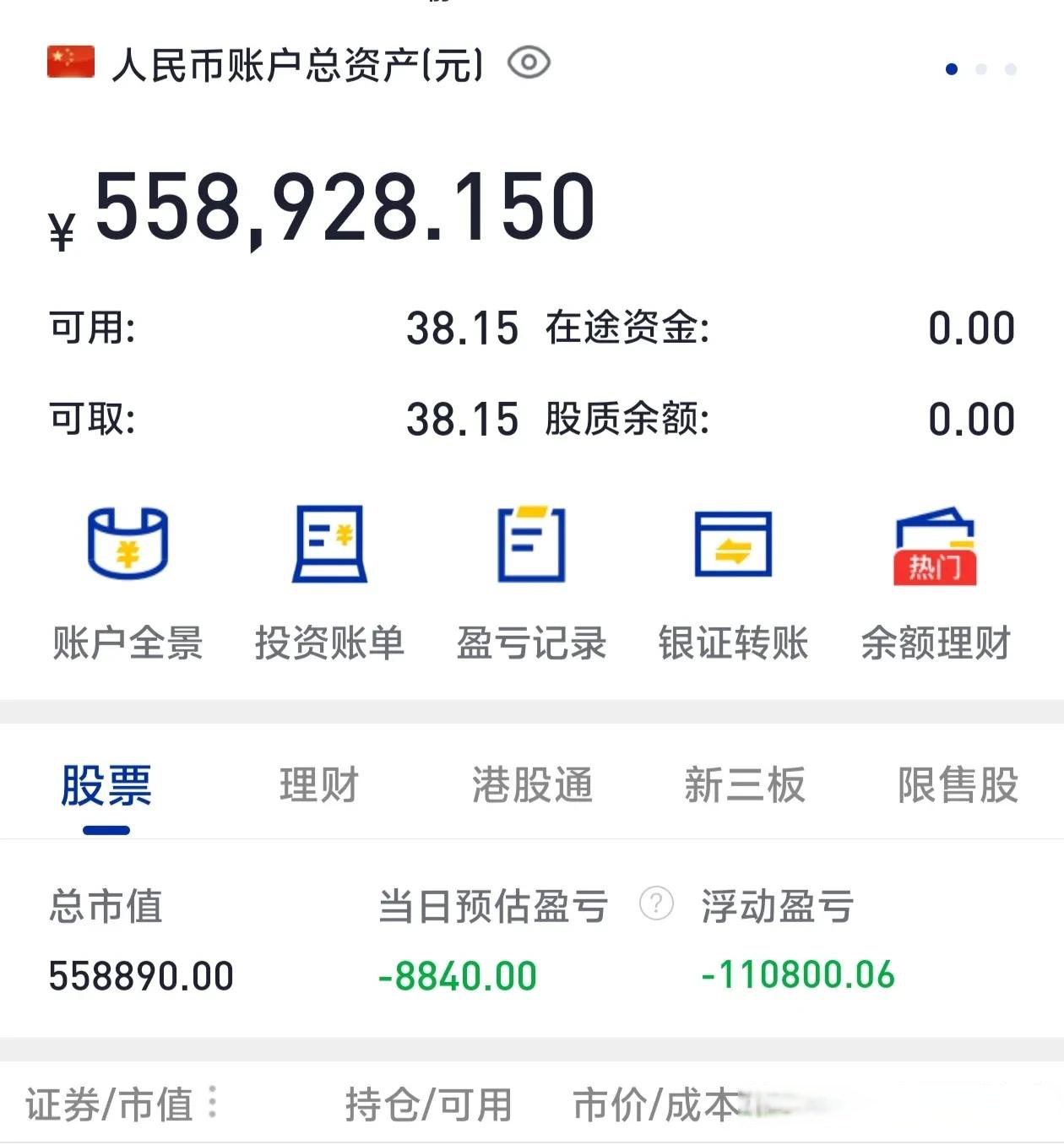This screenshot has width=1064, height=1145.
Task: Open the 新三板 tab
Action: tap(743, 784)
